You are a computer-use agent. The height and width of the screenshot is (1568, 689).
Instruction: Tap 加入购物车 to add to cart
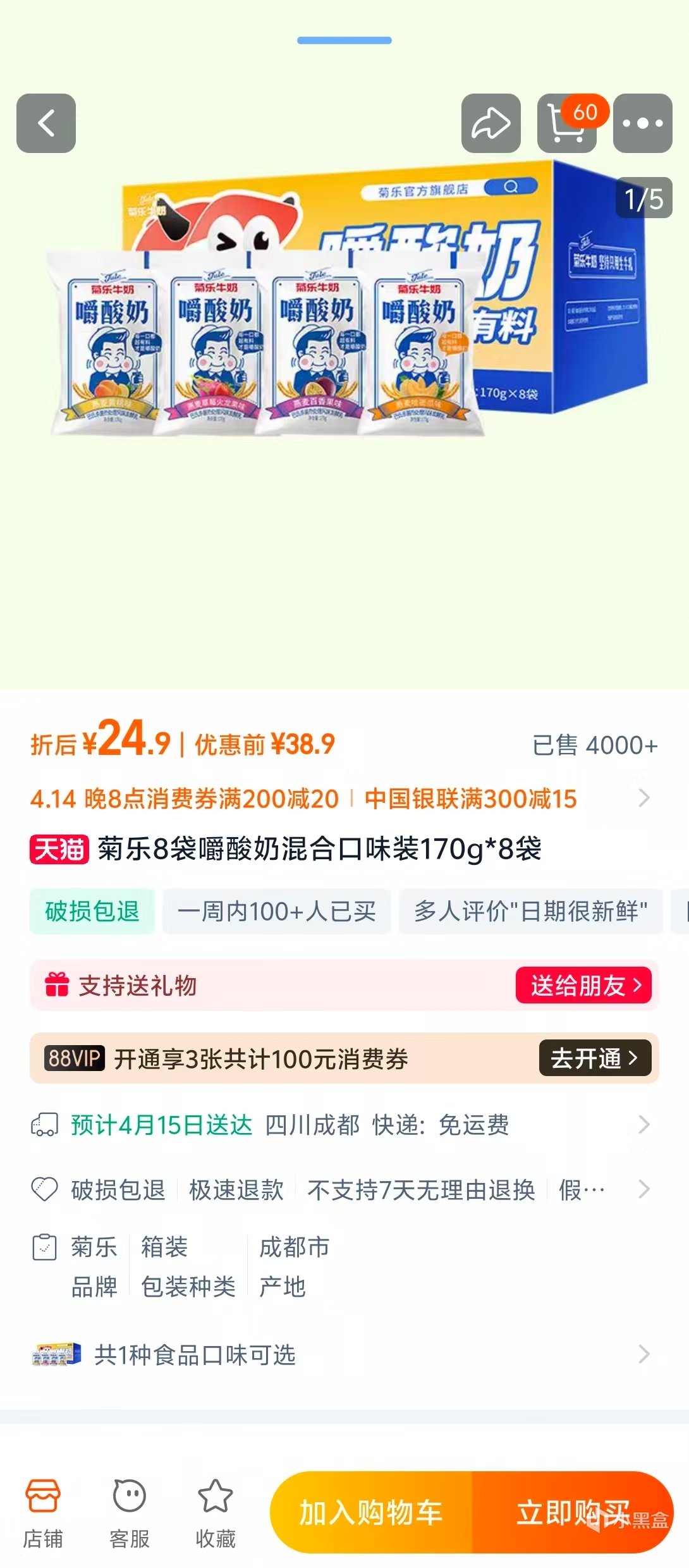point(371,1512)
